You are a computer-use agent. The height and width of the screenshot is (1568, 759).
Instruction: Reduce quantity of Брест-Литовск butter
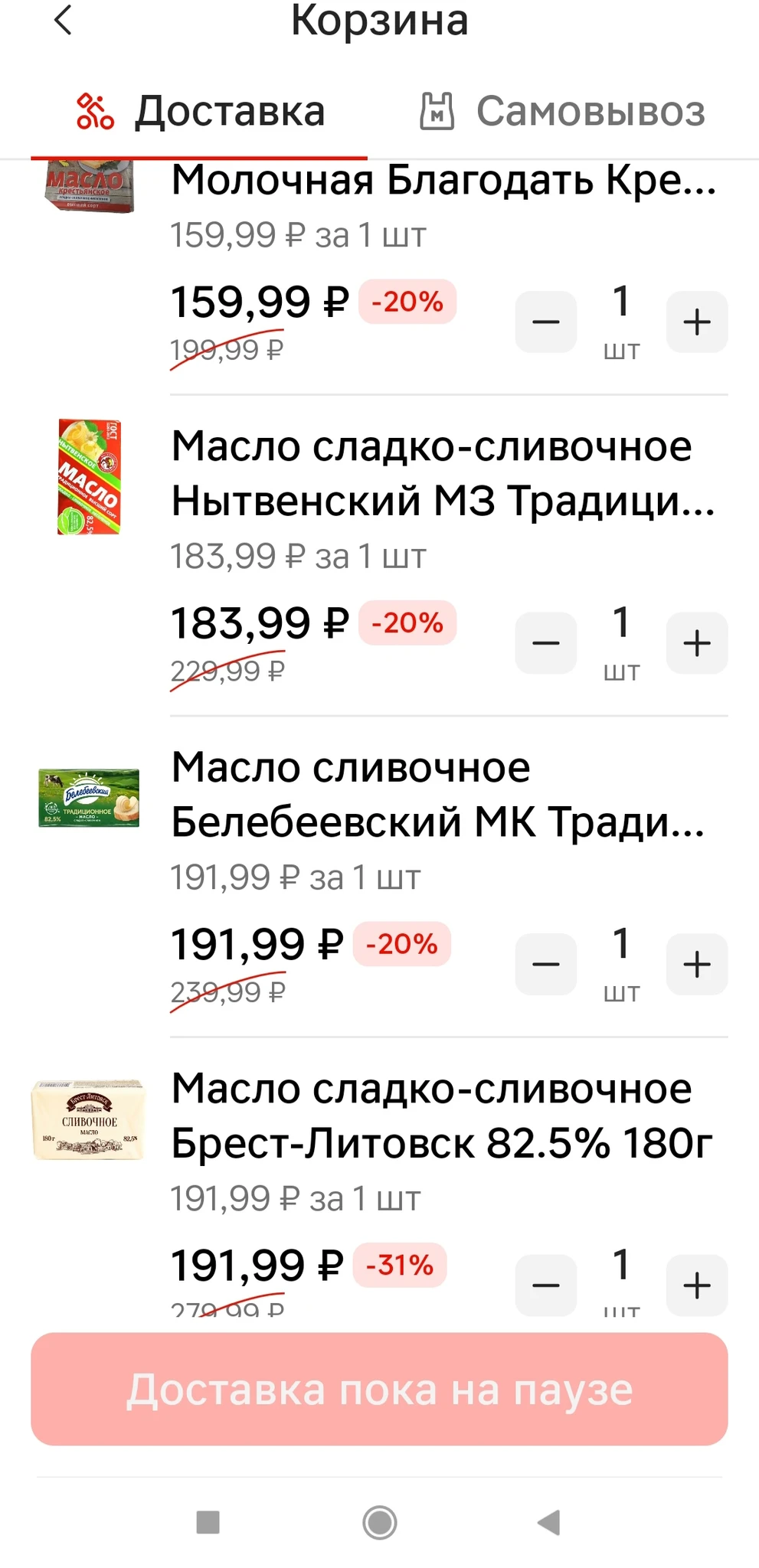click(x=545, y=1285)
